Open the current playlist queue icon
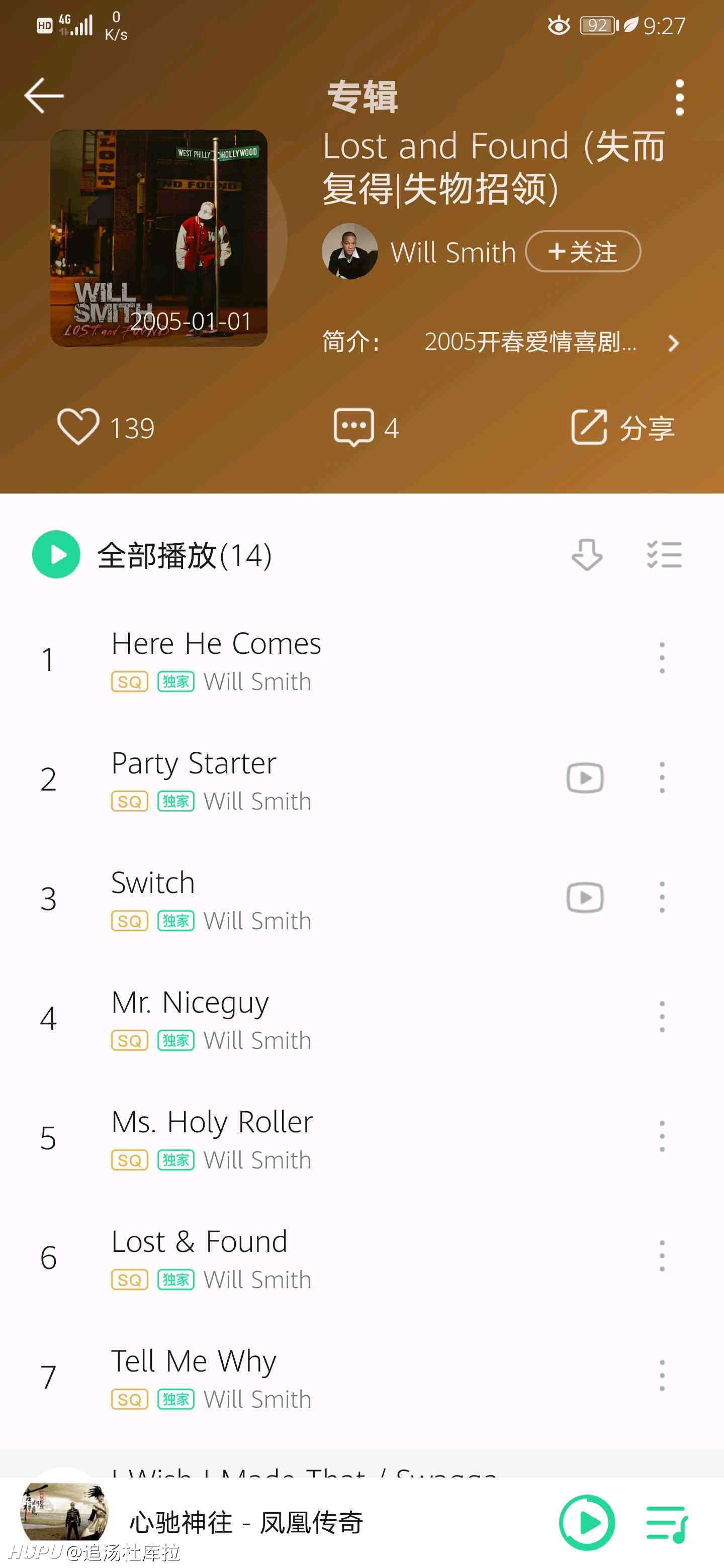Image resolution: width=724 pixels, height=1568 pixels. point(667,1522)
